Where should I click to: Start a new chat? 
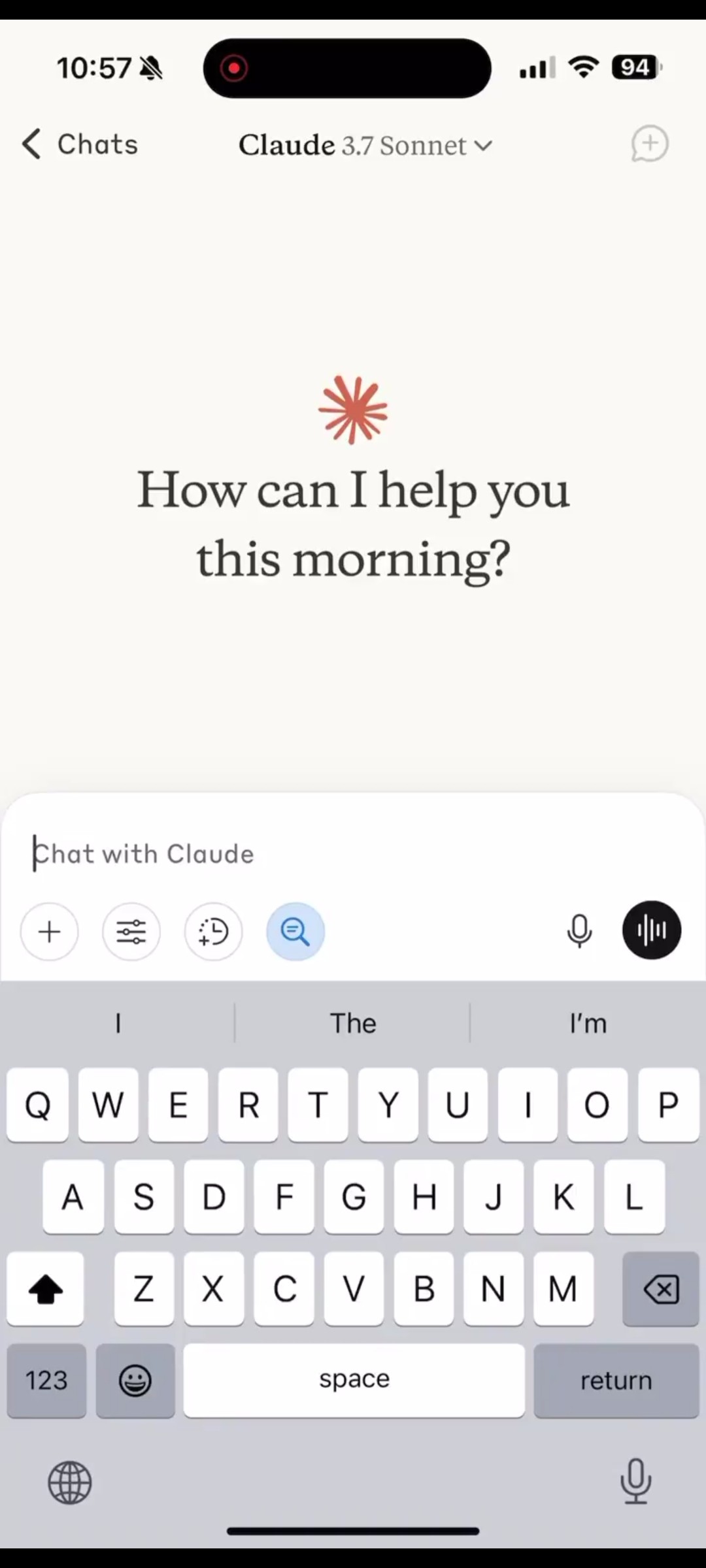[649, 144]
